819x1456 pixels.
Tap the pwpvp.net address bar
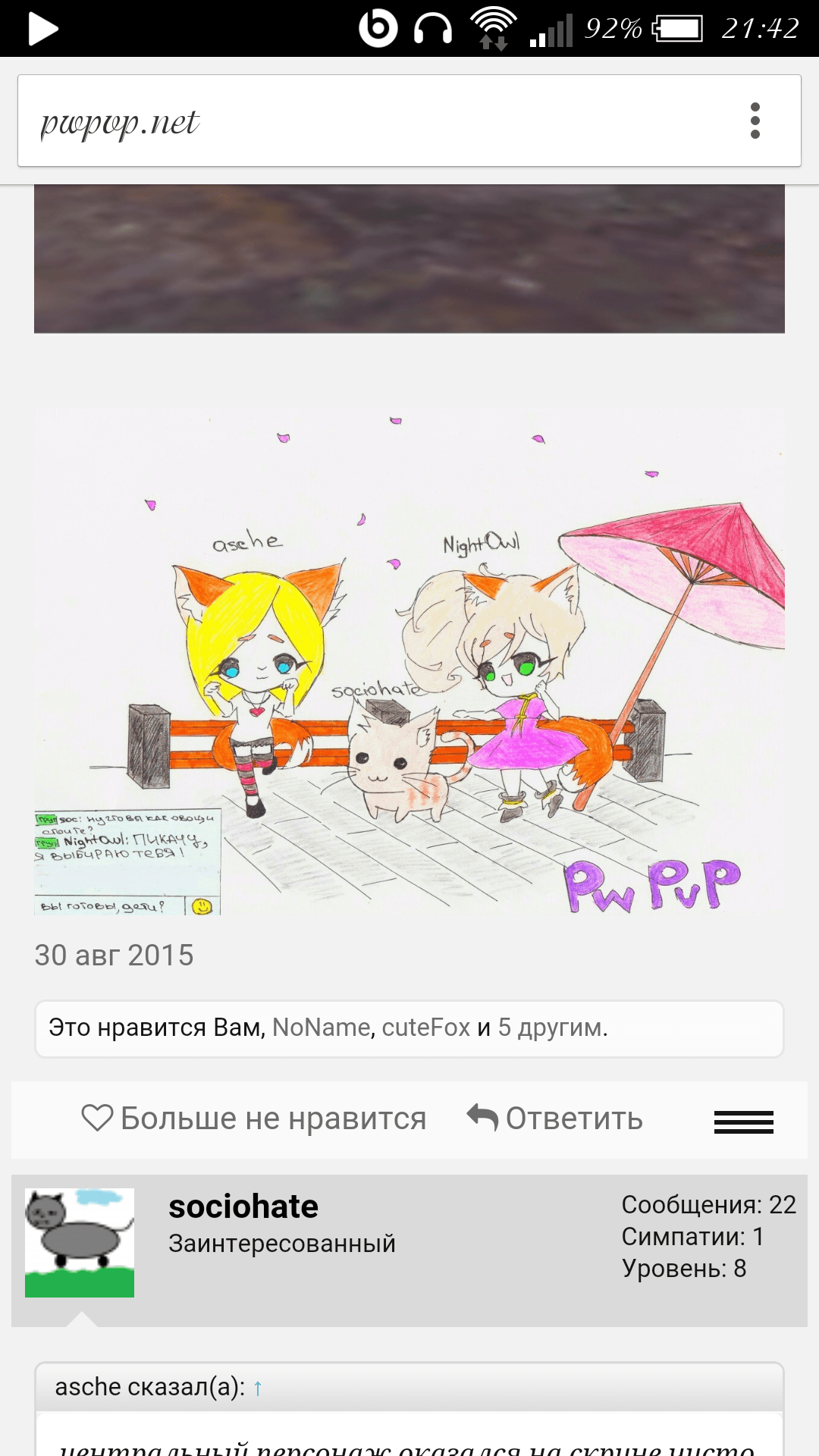(364, 121)
